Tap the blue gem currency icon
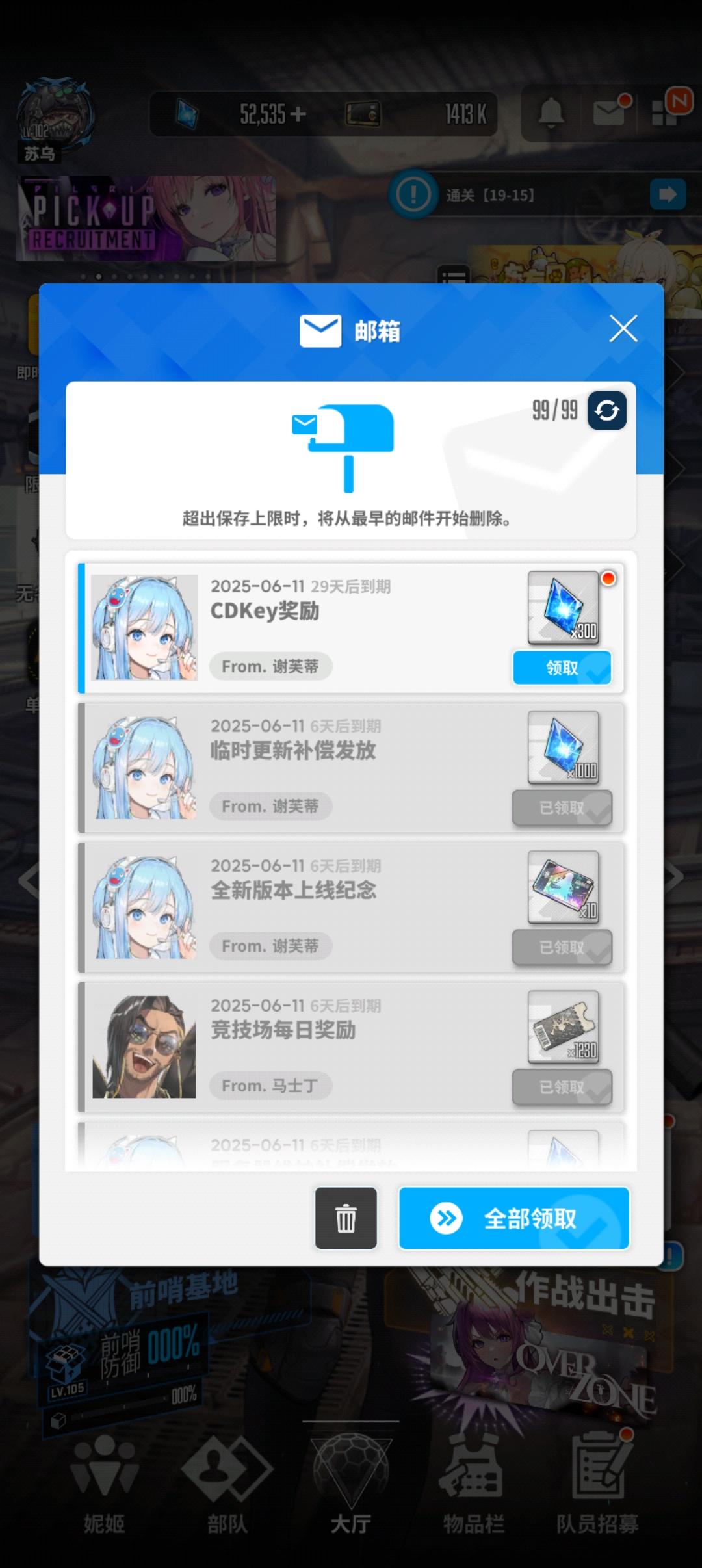This screenshot has width=702, height=1568. point(187,114)
